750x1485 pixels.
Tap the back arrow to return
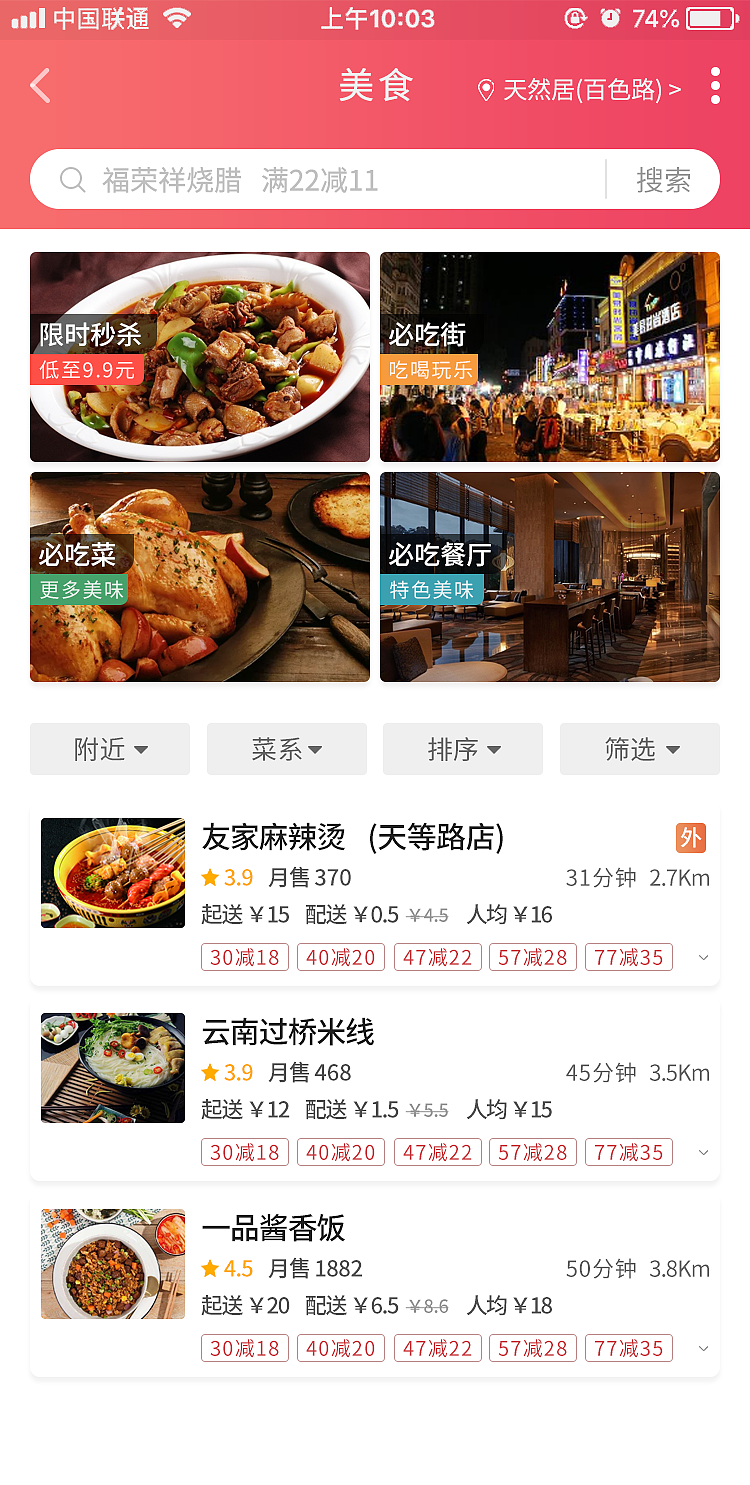point(40,86)
